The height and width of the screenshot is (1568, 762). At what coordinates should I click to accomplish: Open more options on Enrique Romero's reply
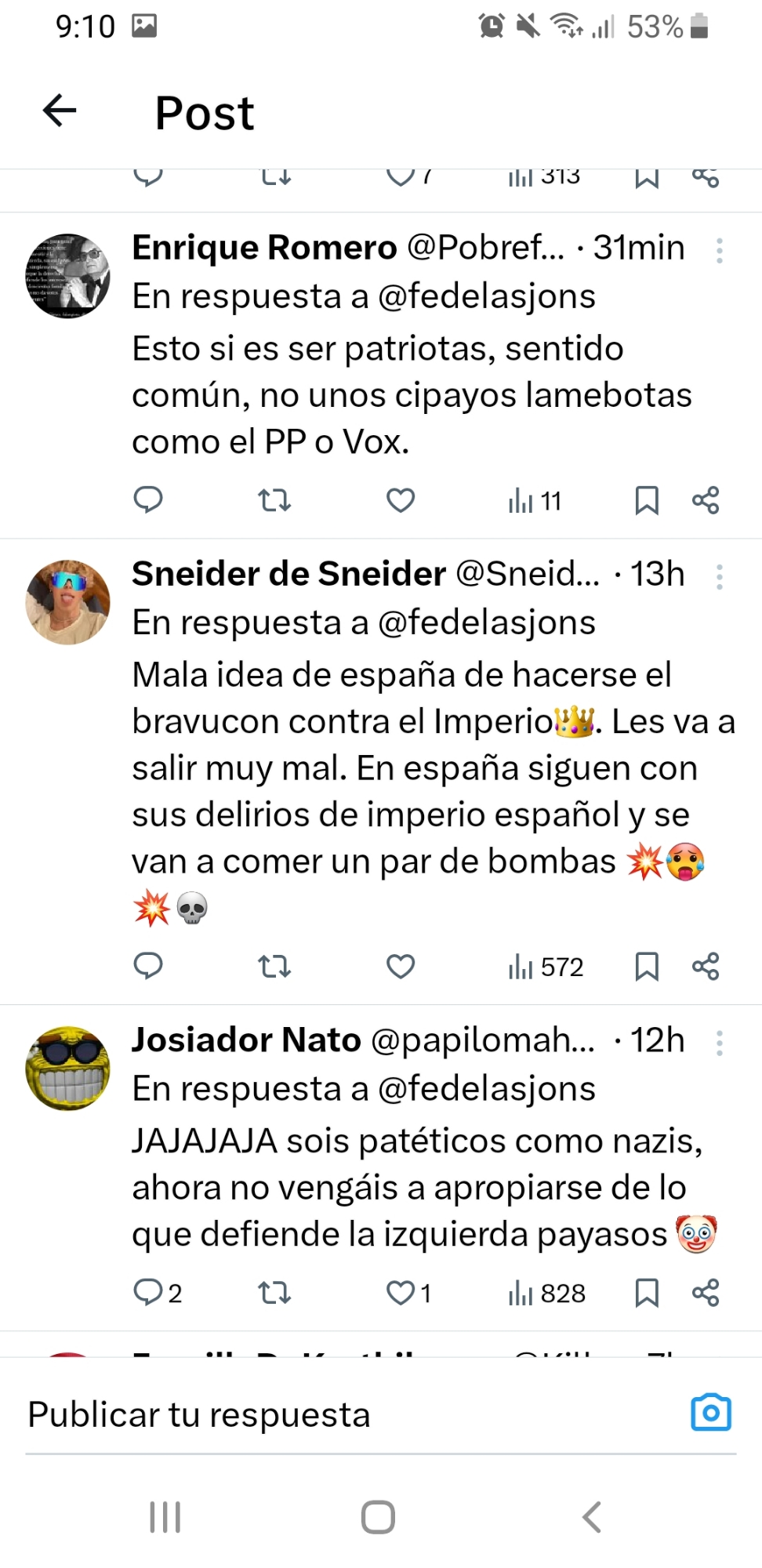click(x=719, y=251)
